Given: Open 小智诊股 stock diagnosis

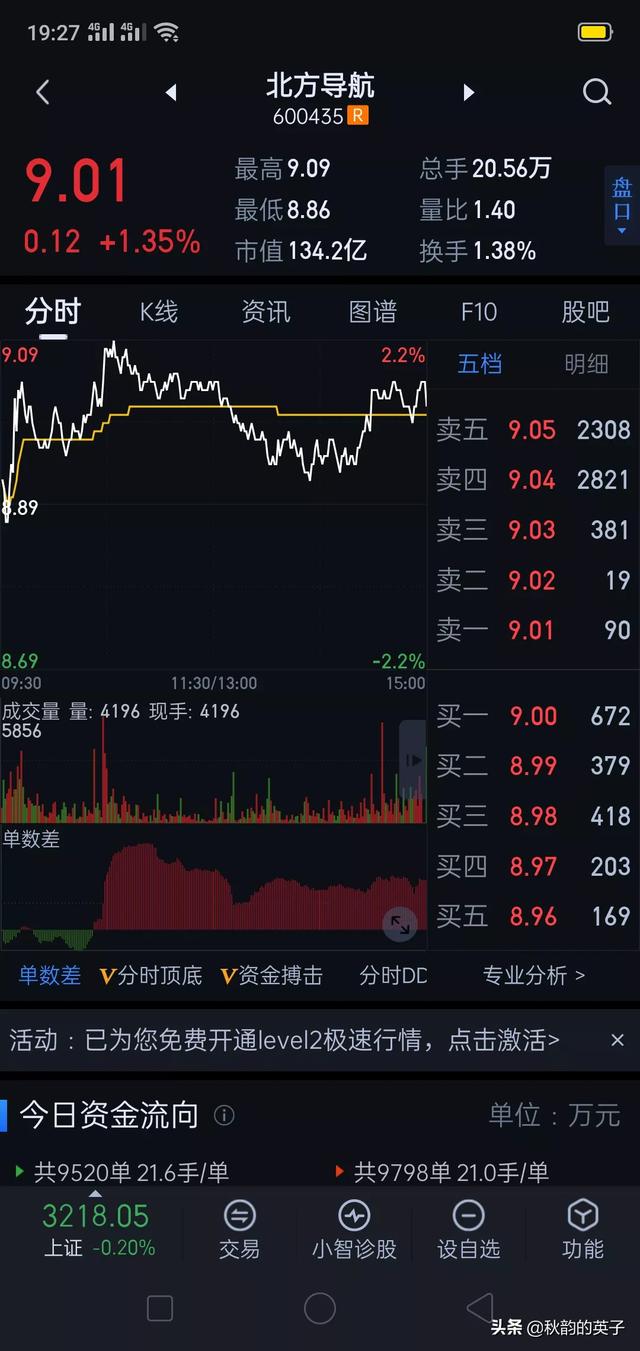Looking at the screenshot, I should click(x=354, y=1229).
